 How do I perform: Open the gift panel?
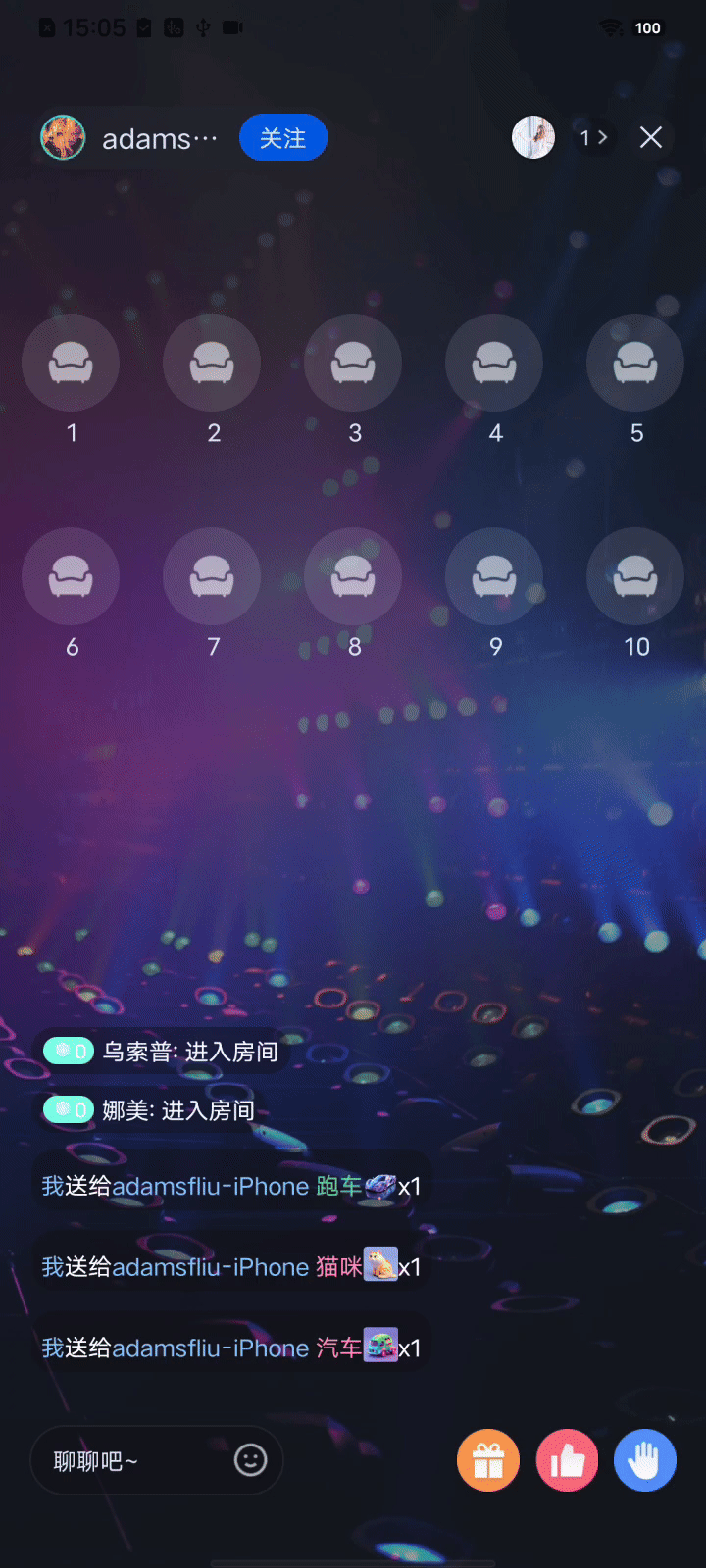488,1460
